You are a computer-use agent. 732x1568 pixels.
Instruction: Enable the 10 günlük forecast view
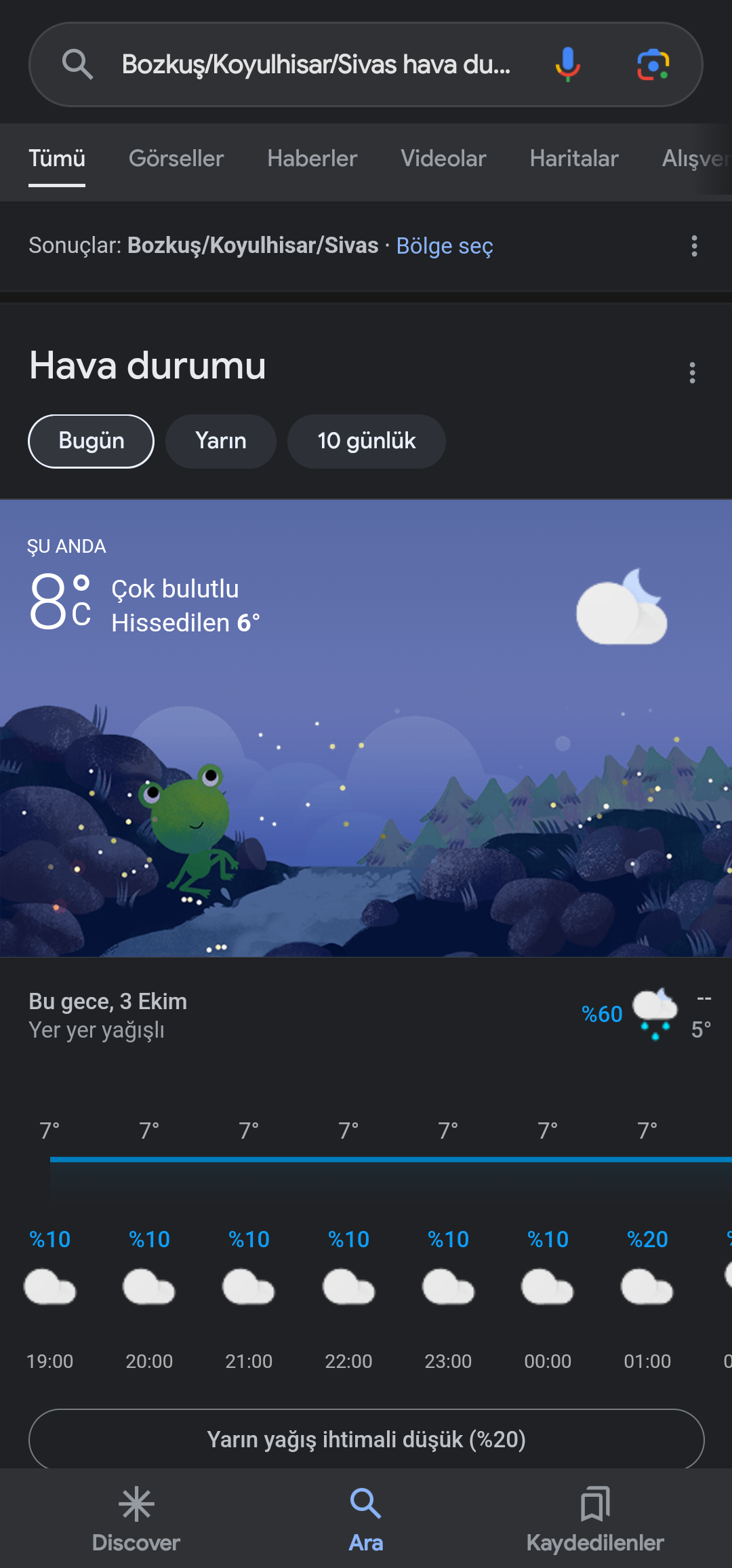point(366,441)
